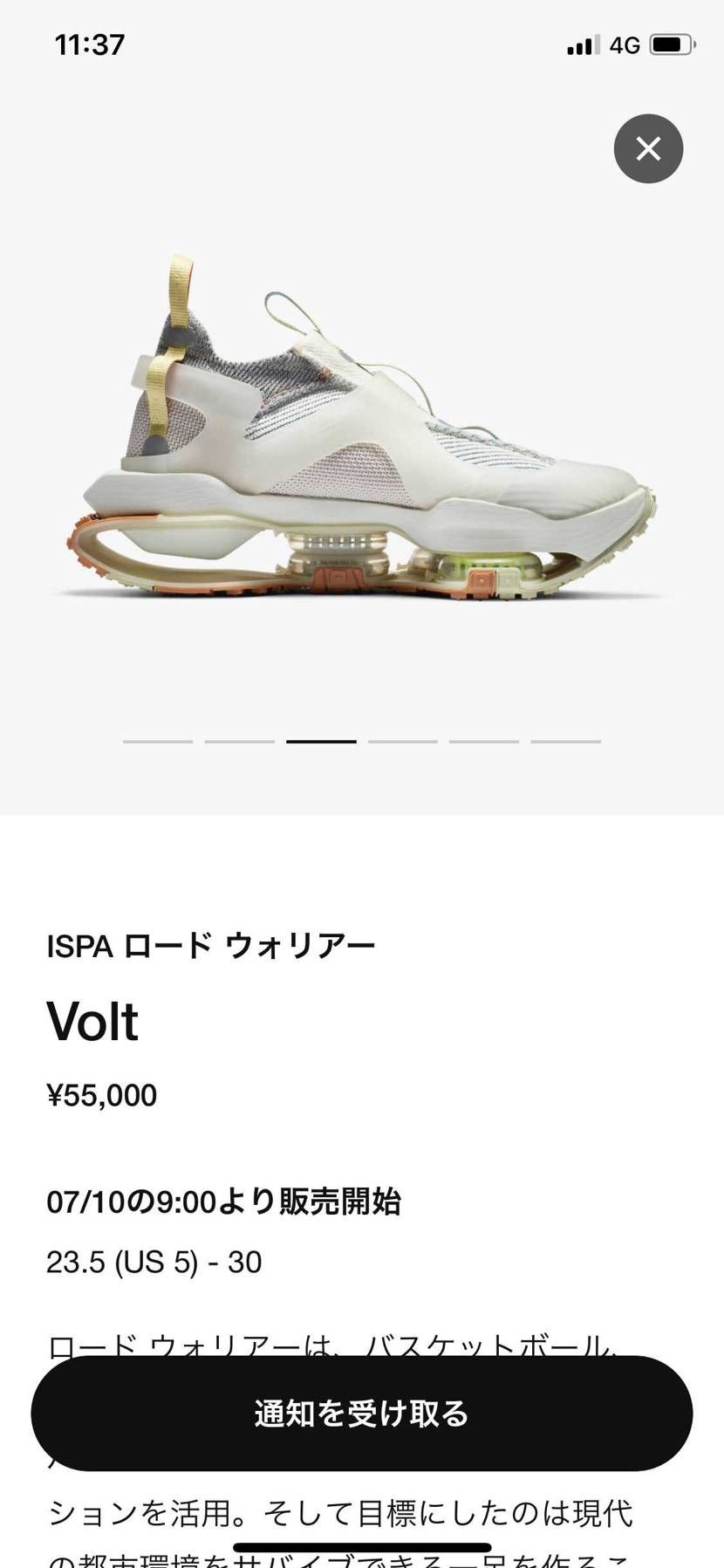Image resolution: width=724 pixels, height=1568 pixels.
Task: Tap the 4G network label
Action: coord(625,44)
